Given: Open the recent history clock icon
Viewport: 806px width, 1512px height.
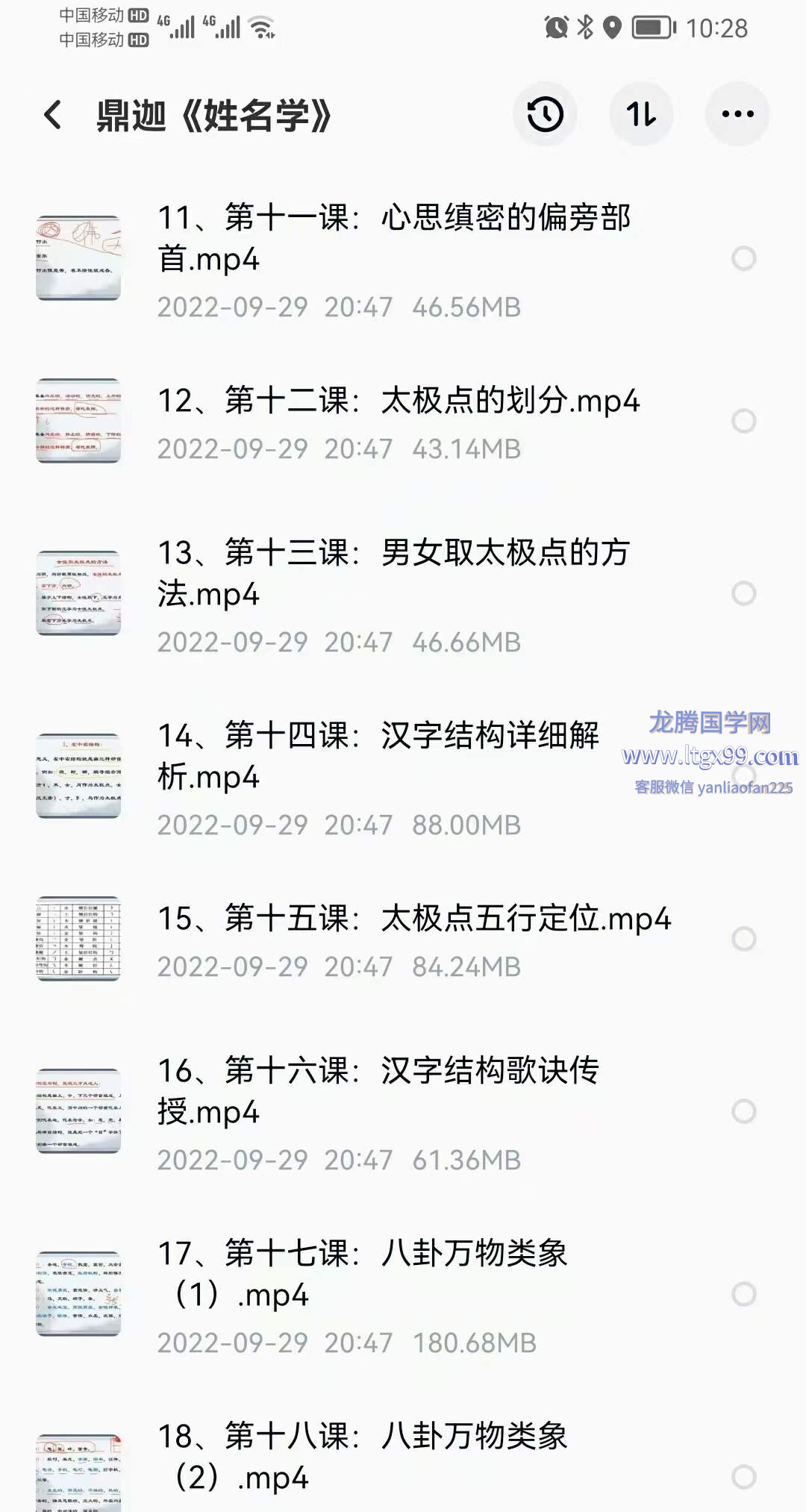Looking at the screenshot, I should click(545, 115).
